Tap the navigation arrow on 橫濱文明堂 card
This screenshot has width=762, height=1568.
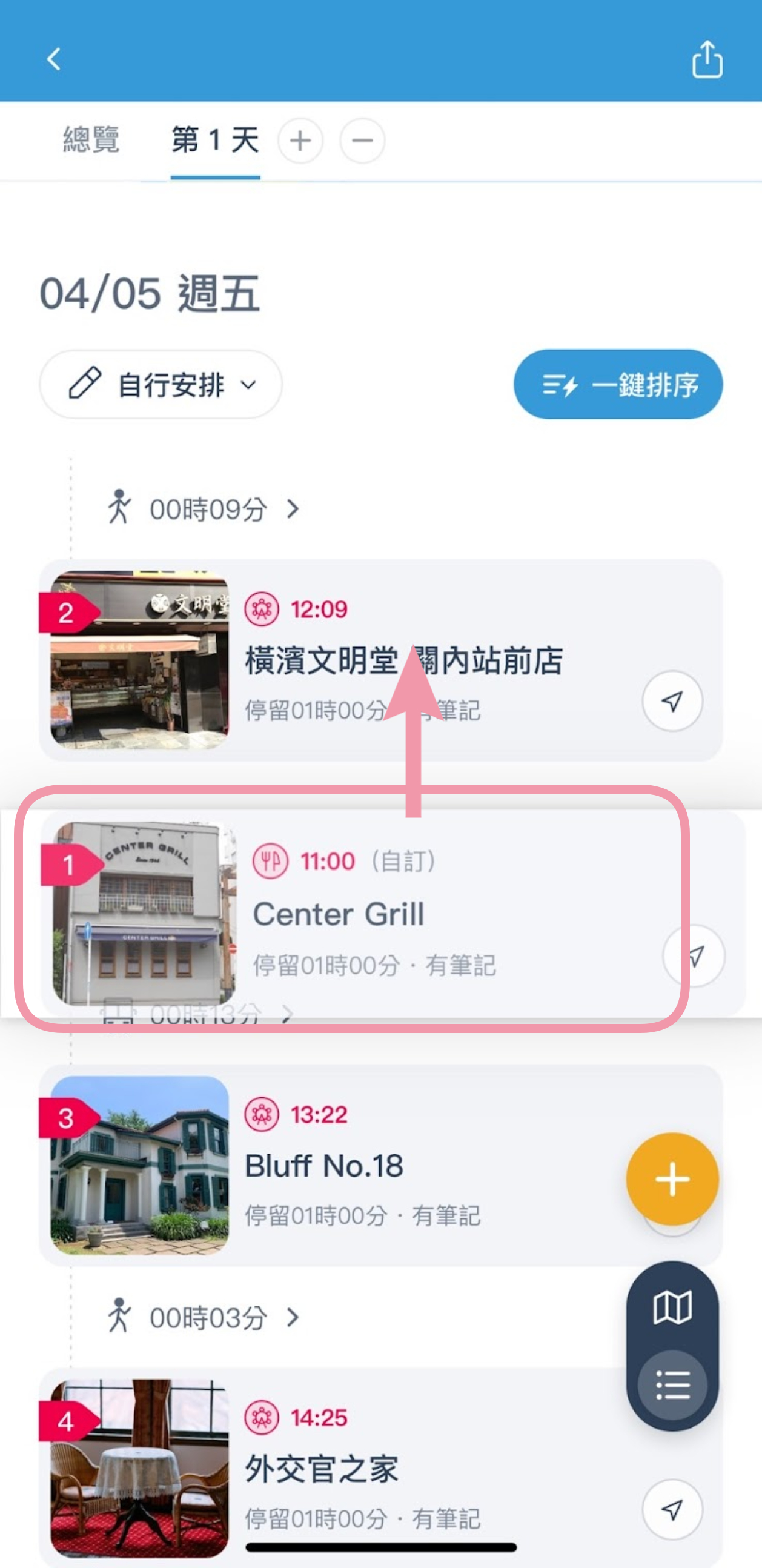tap(672, 701)
